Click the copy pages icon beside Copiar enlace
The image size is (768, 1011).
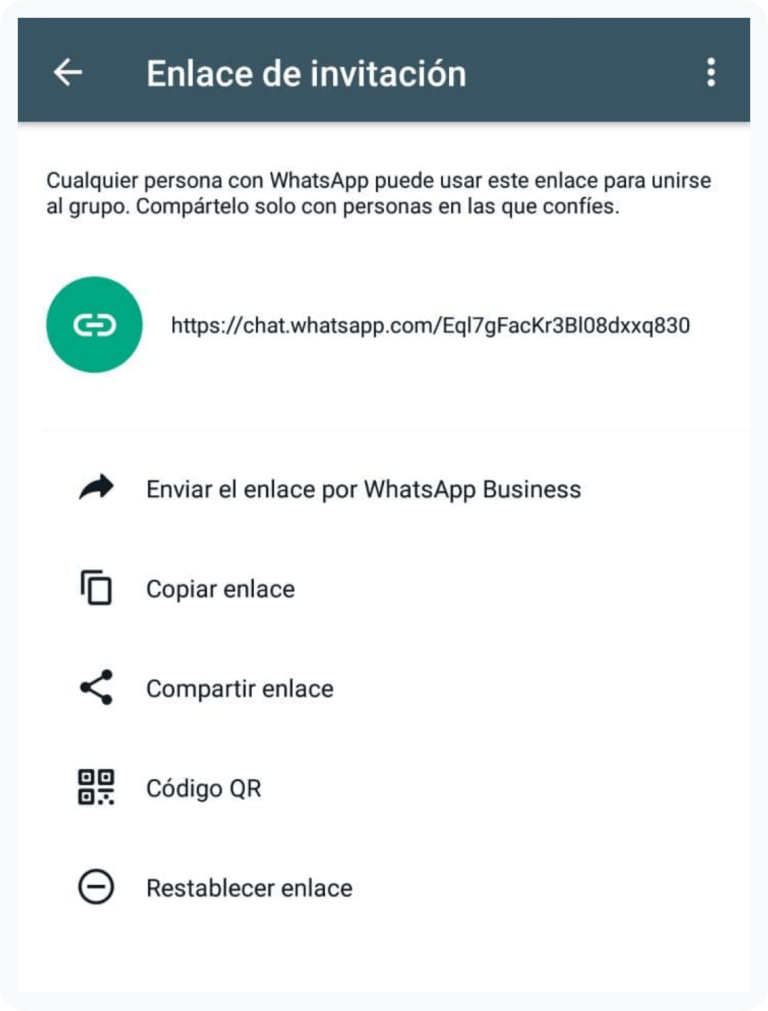(95, 588)
